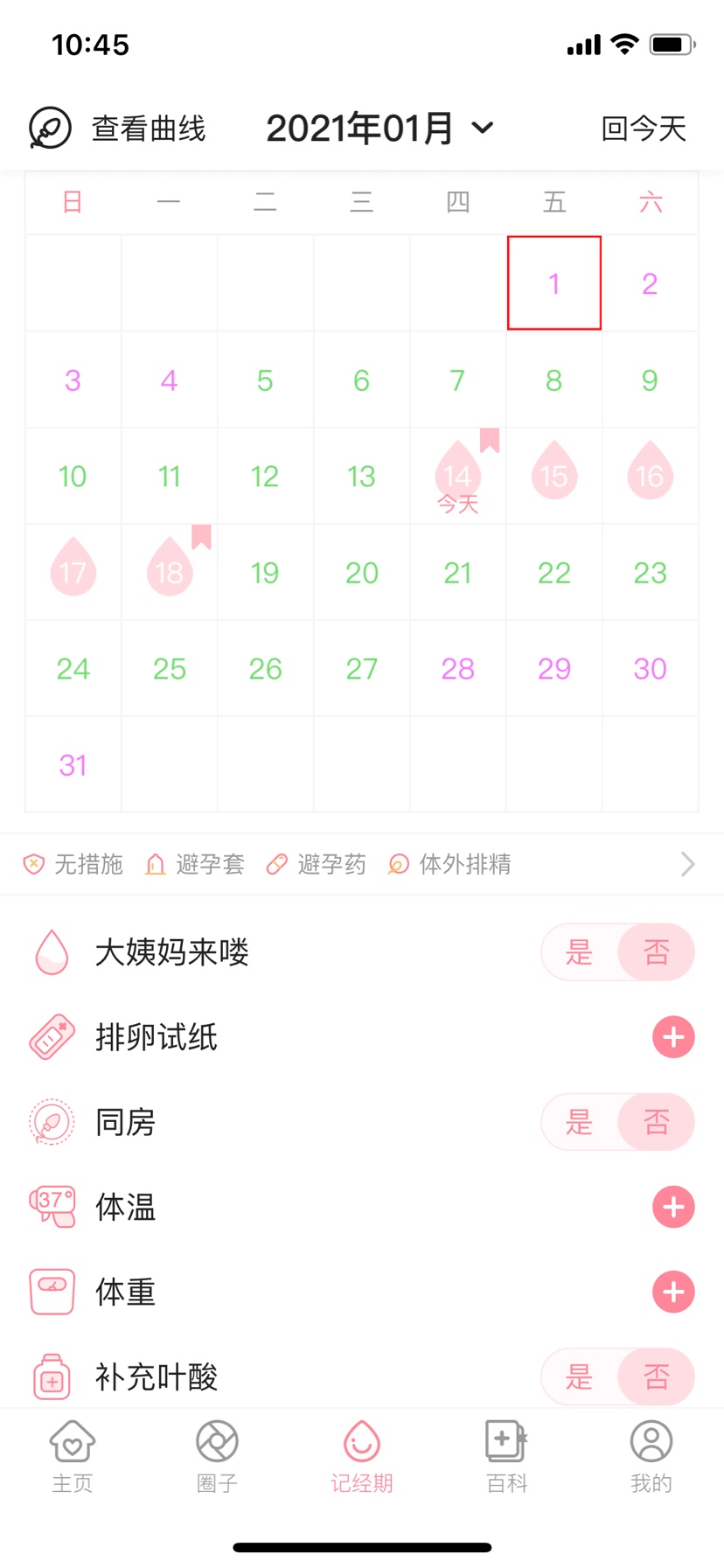The height and width of the screenshot is (1568, 724).
Task: Open the 记经期 tab
Action: pyautogui.click(x=361, y=1457)
